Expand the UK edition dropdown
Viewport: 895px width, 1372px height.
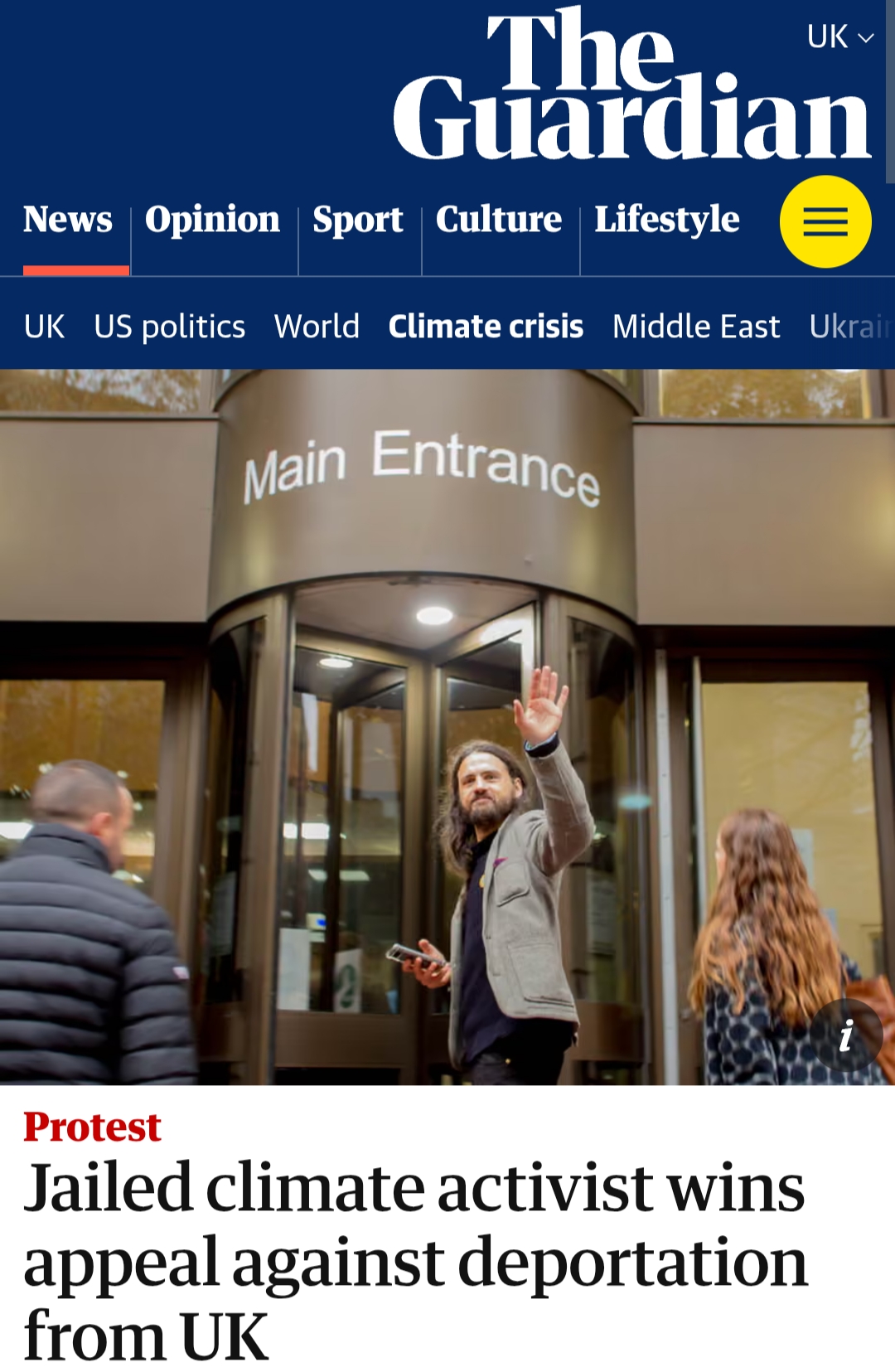839,37
